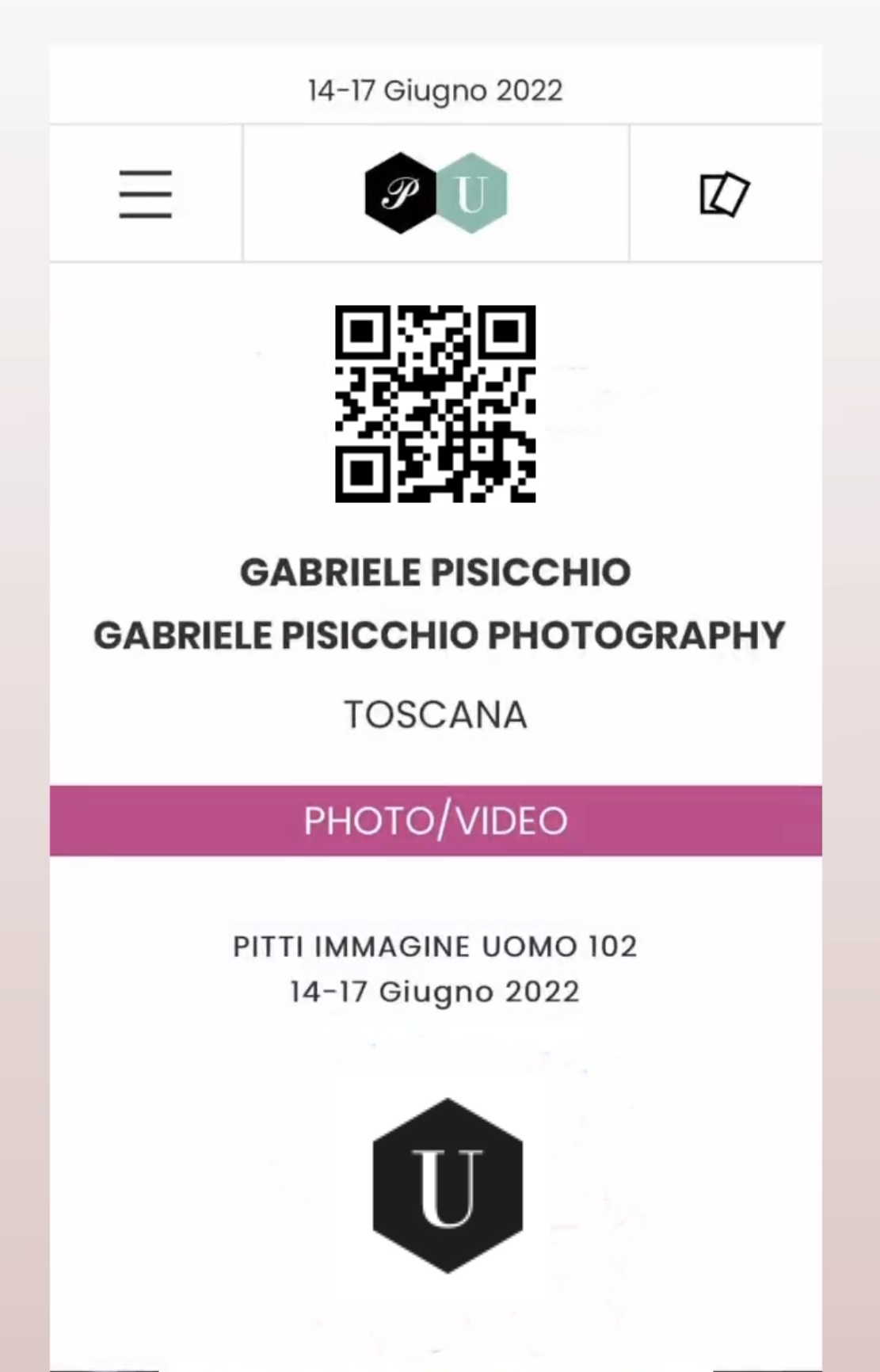Open the tickets cards icon
880x1372 pixels.
pos(724,194)
